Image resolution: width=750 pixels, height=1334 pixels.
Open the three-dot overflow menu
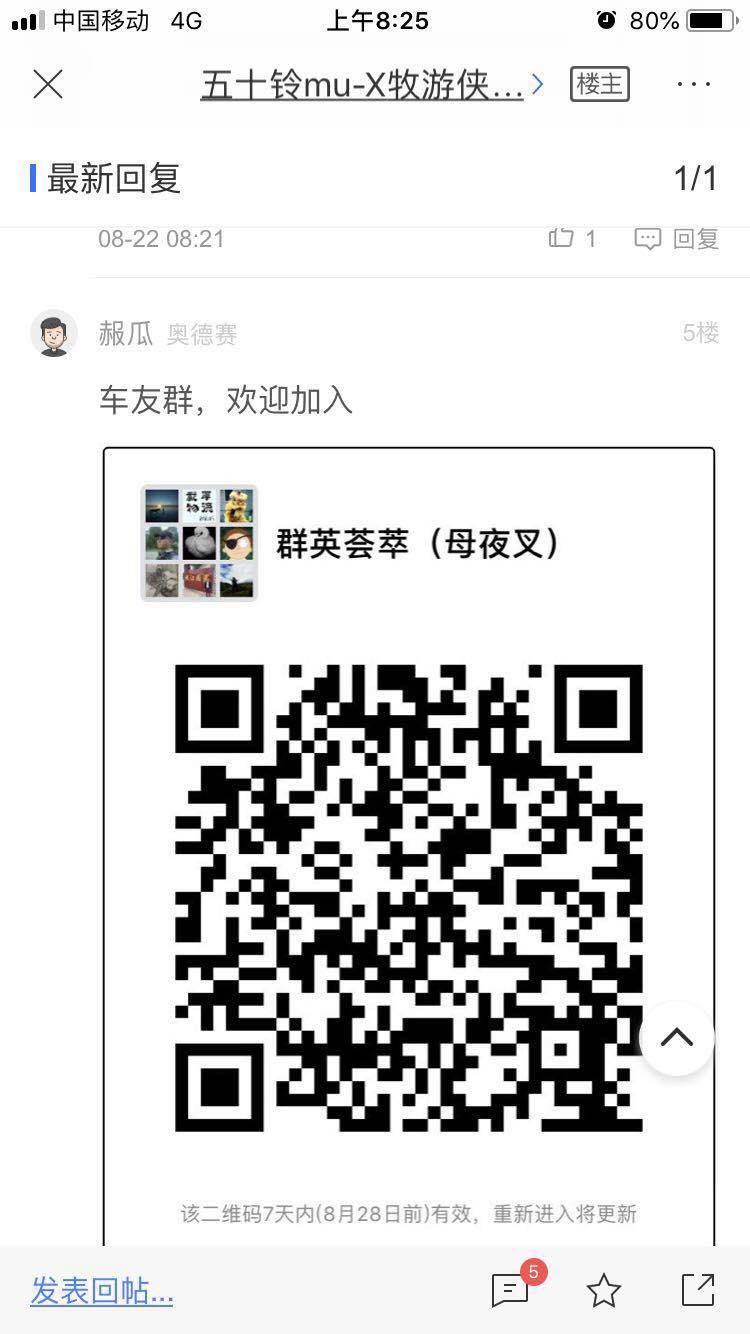(693, 85)
